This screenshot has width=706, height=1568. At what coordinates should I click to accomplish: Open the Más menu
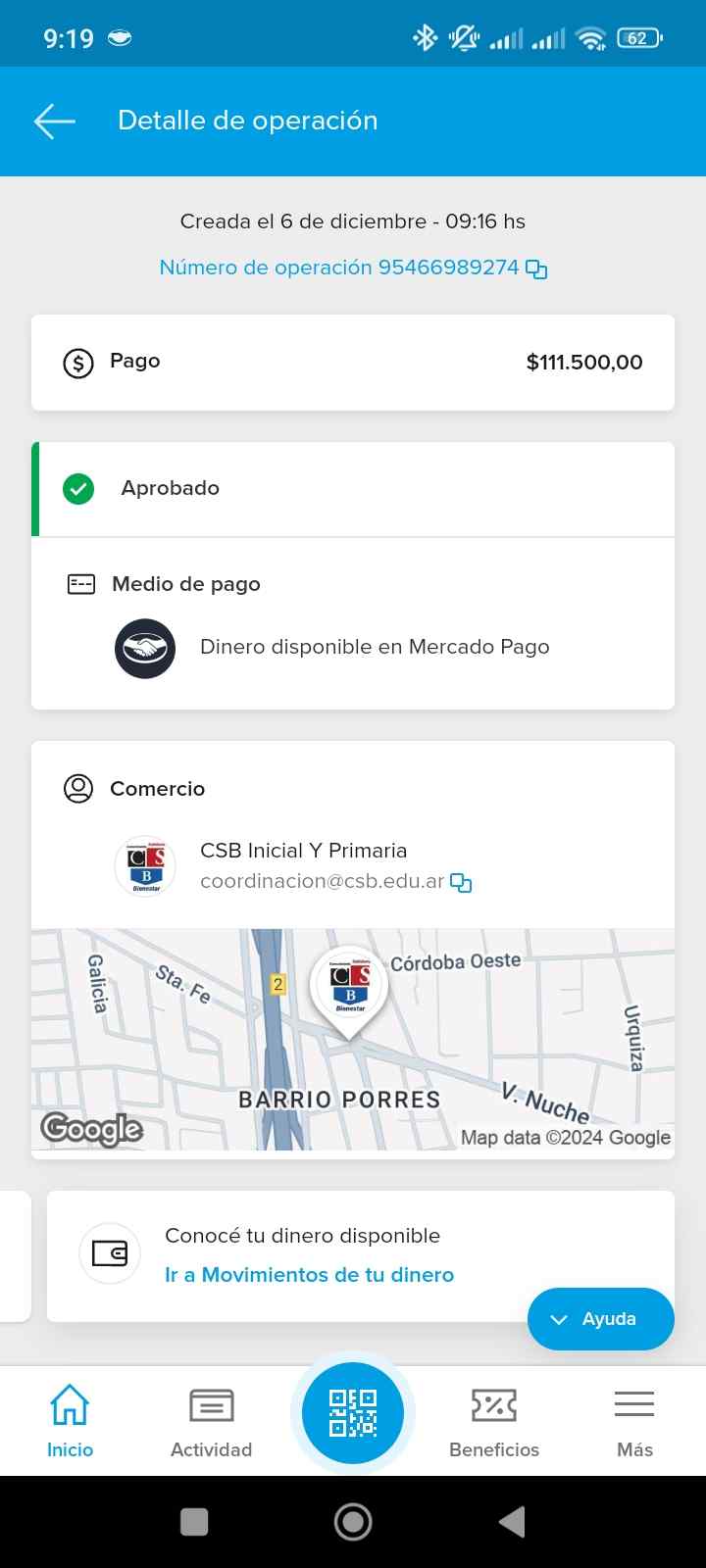(634, 1421)
